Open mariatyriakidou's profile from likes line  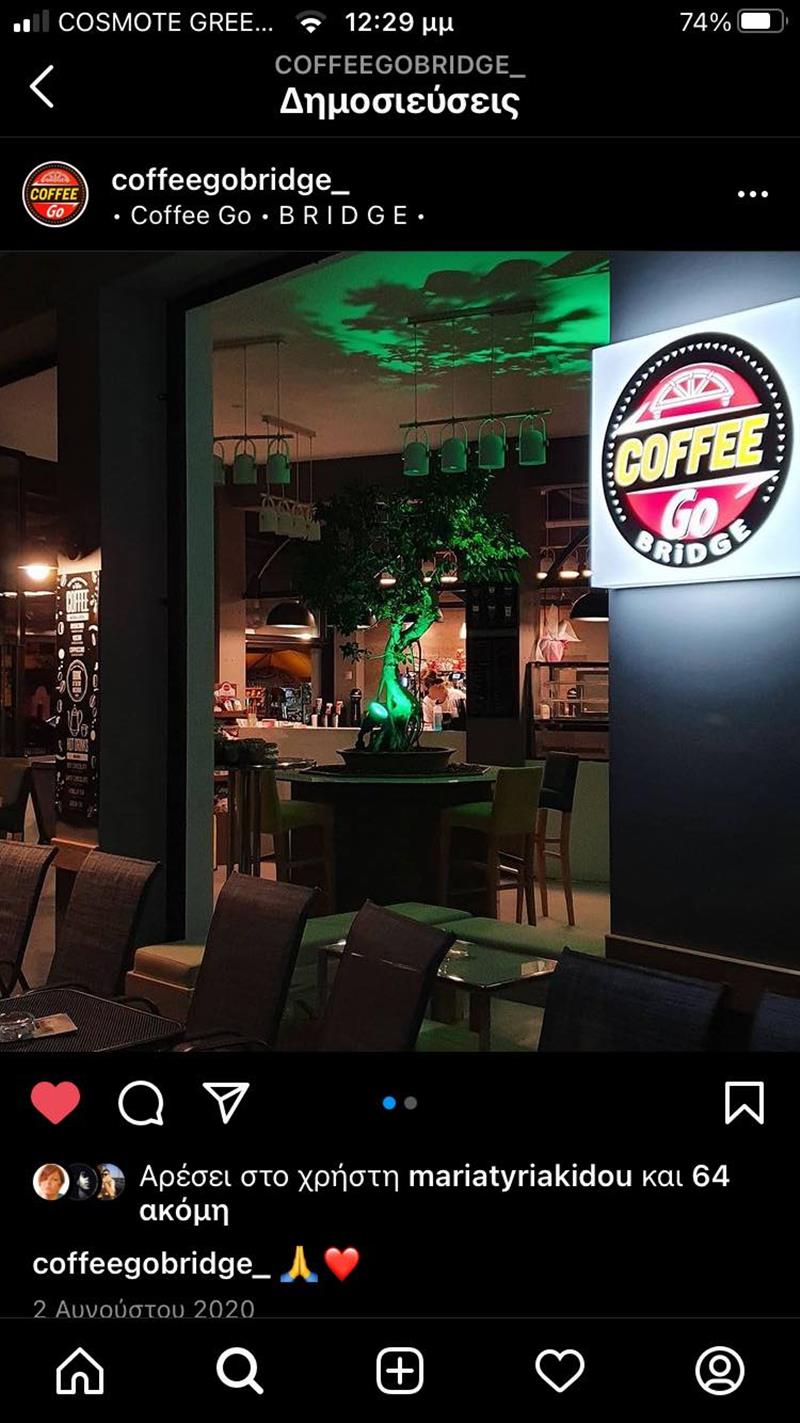(x=520, y=1176)
